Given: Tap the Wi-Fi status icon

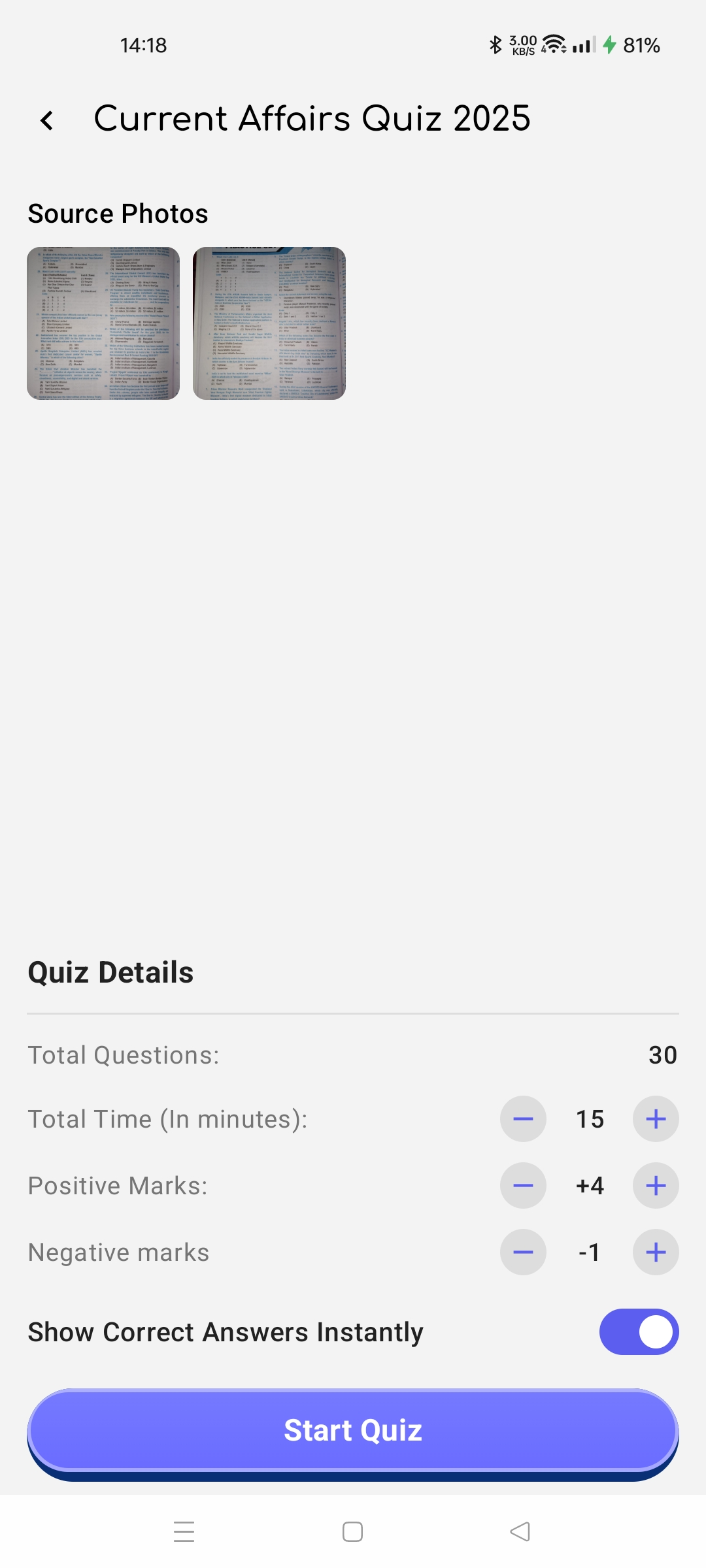Looking at the screenshot, I should pos(552,44).
